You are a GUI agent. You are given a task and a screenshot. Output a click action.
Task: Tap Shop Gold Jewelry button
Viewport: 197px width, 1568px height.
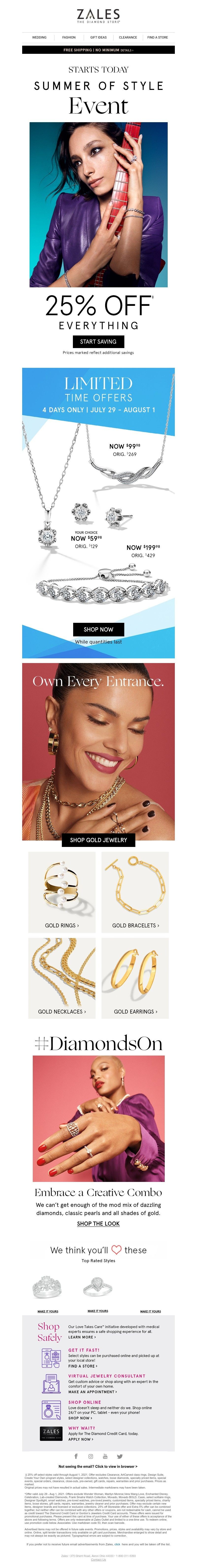(98, 840)
